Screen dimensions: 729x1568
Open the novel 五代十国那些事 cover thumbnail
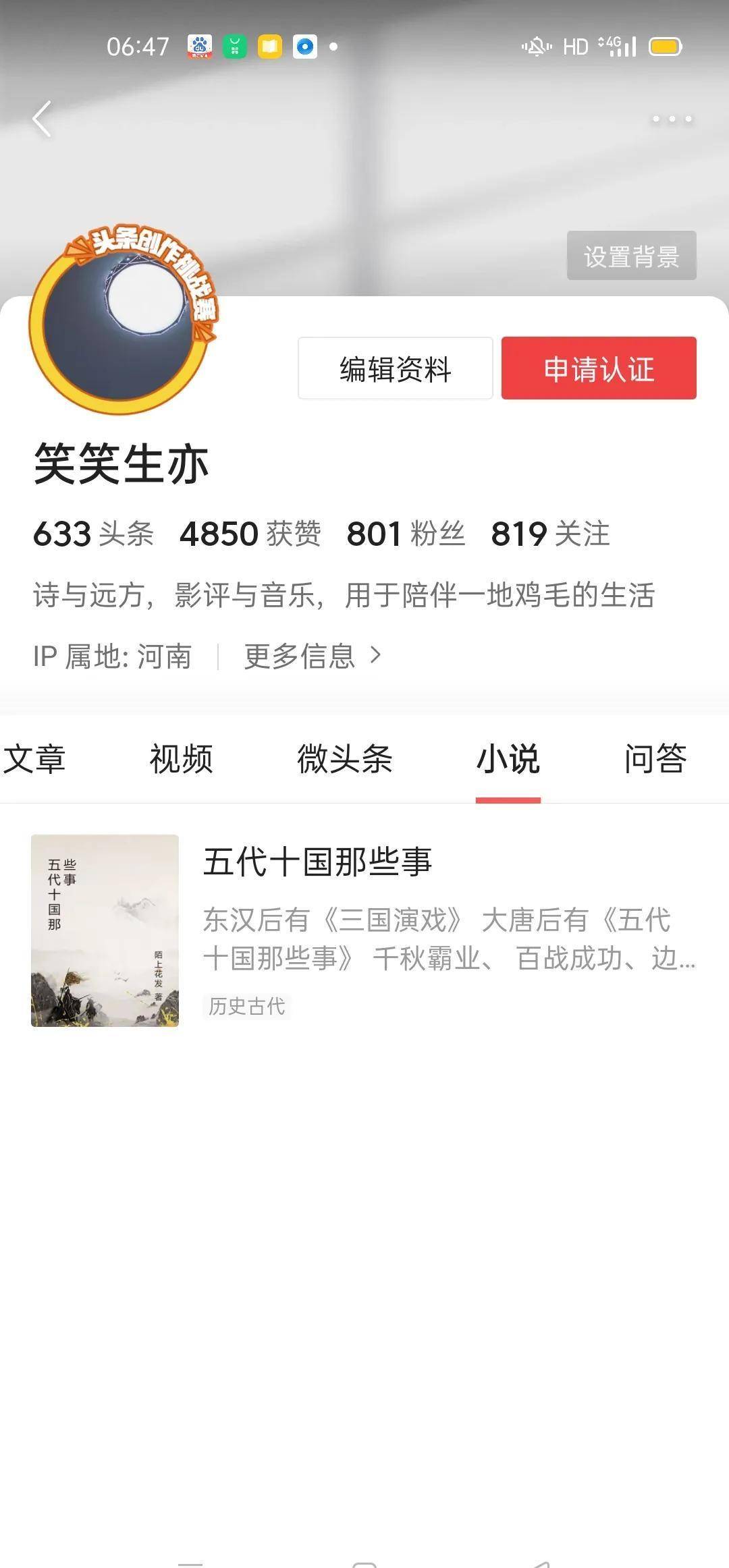[105, 931]
